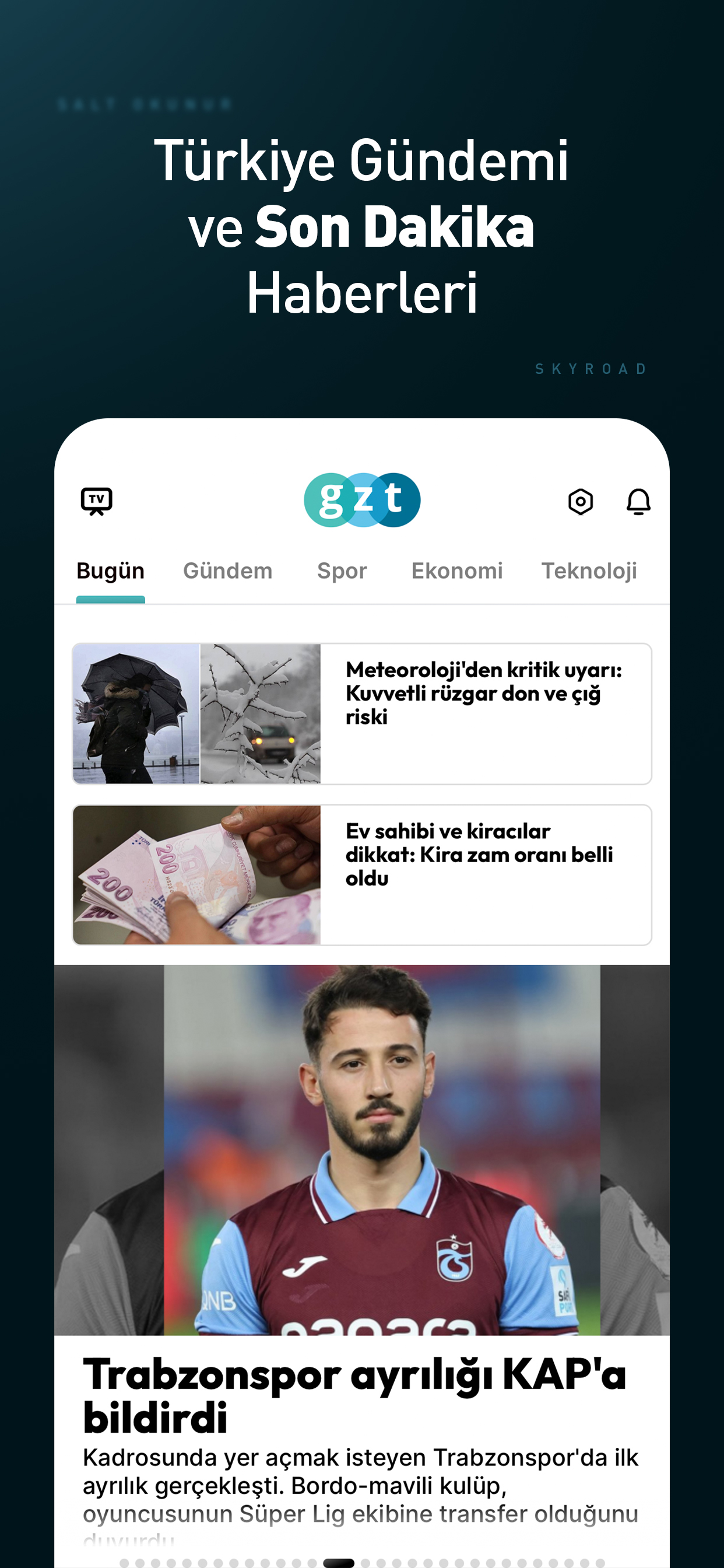The height and width of the screenshot is (1568, 724).
Task: Switch to the Ekonomi tab
Action: (457, 570)
